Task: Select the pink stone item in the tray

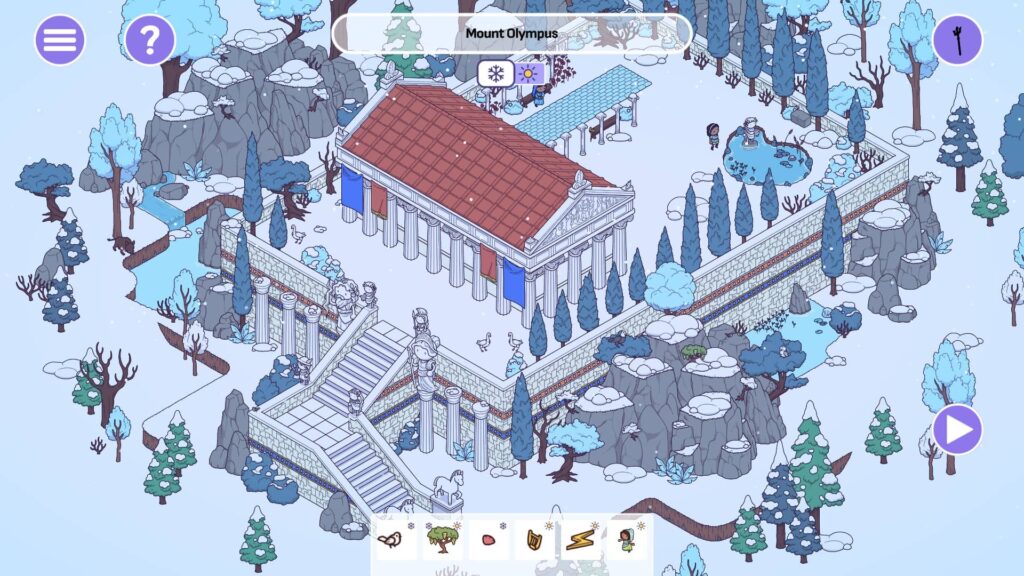Action: (x=489, y=541)
